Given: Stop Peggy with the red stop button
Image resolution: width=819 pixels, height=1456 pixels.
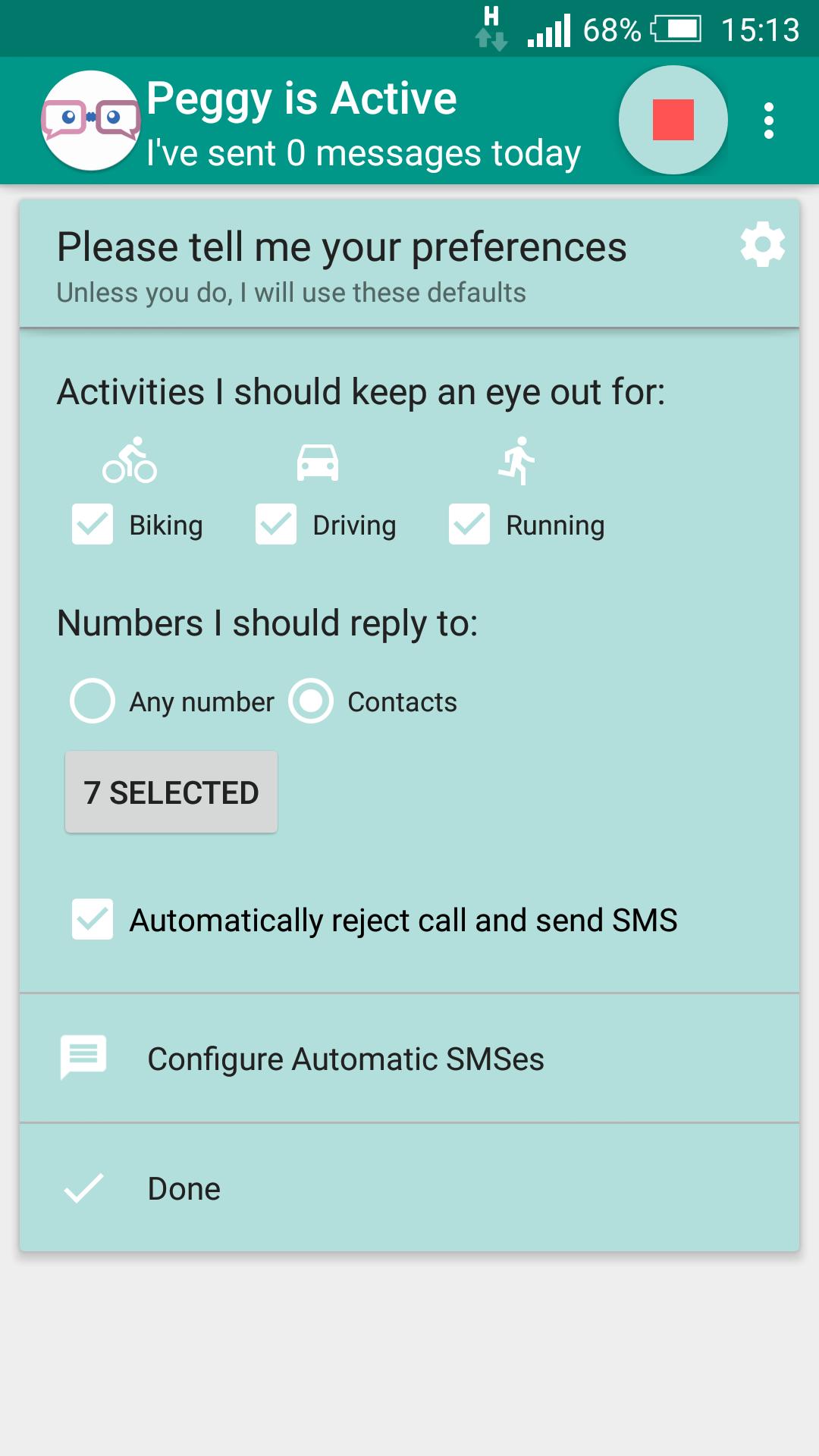Looking at the screenshot, I should point(673,120).
